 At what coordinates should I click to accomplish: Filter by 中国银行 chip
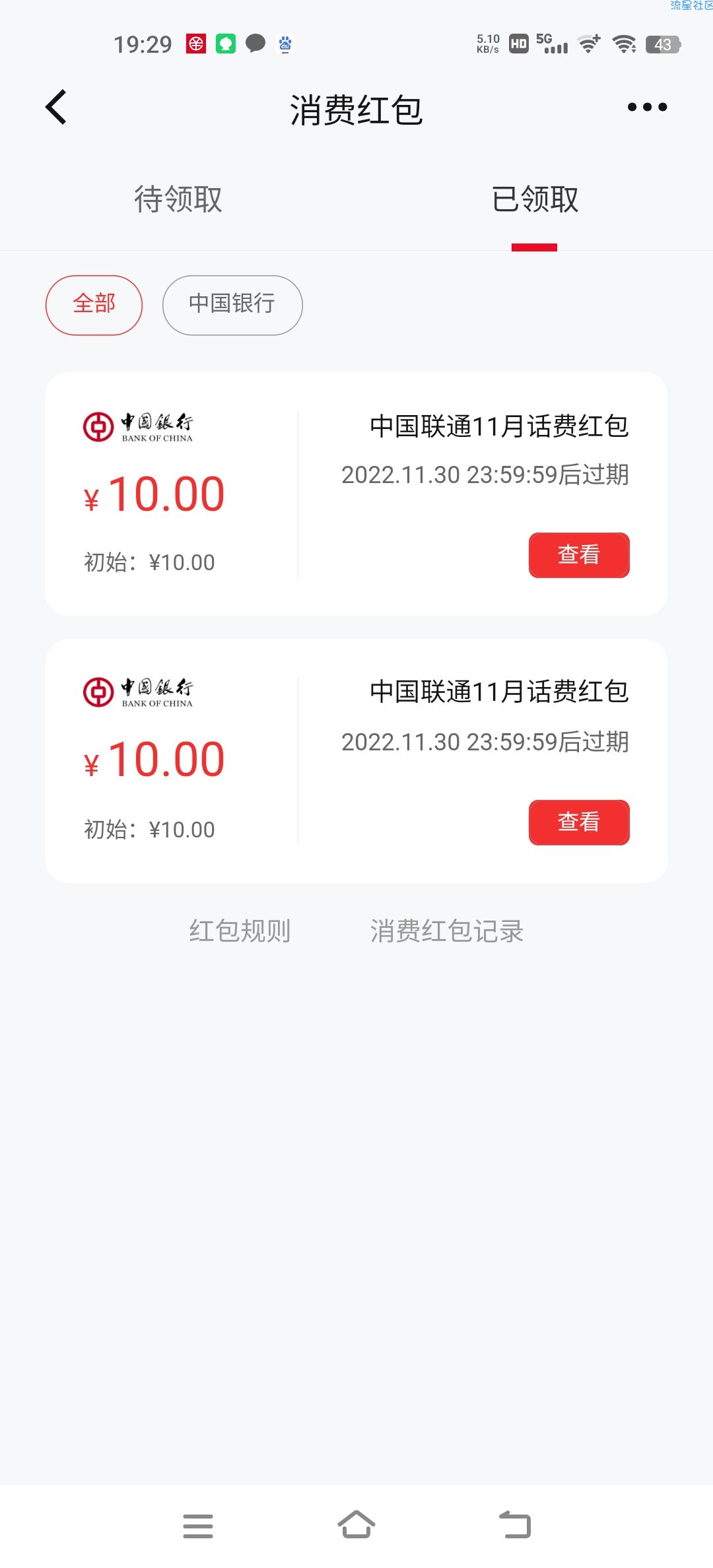point(232,305)
